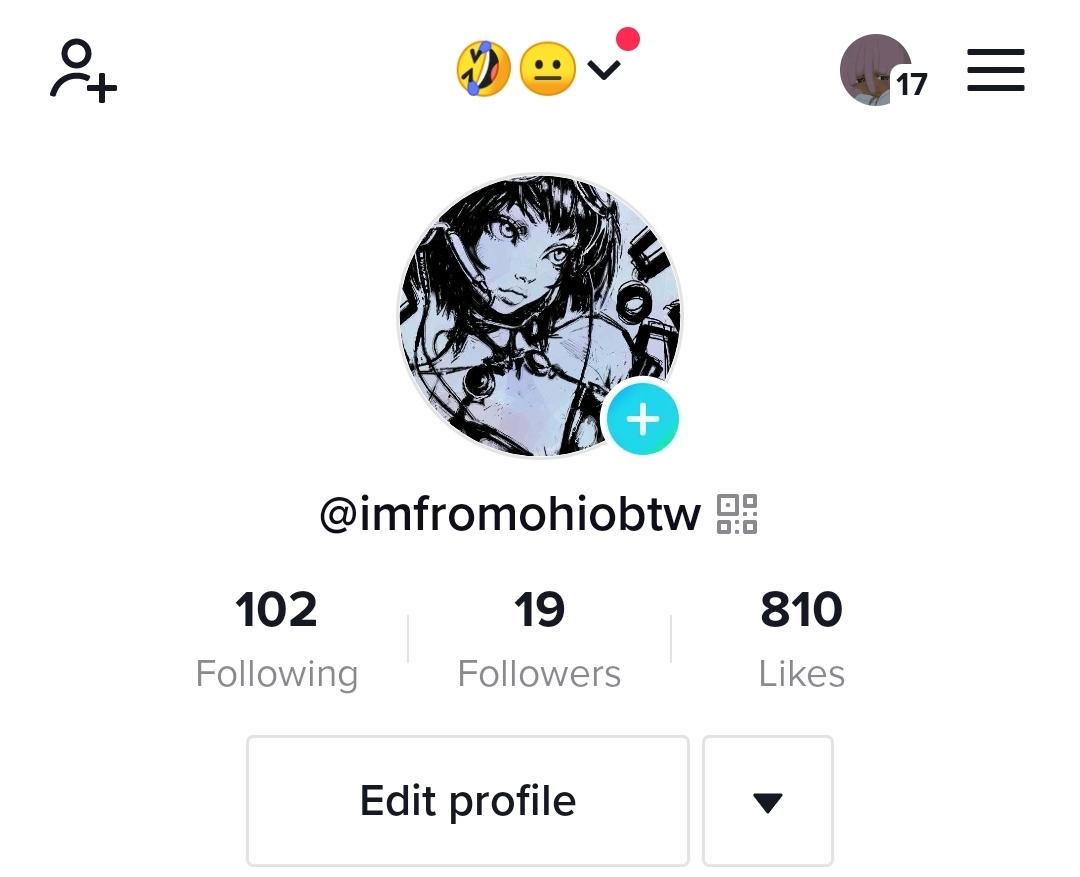
Task: Open the hamburger menu
Action: click(995, 70)
